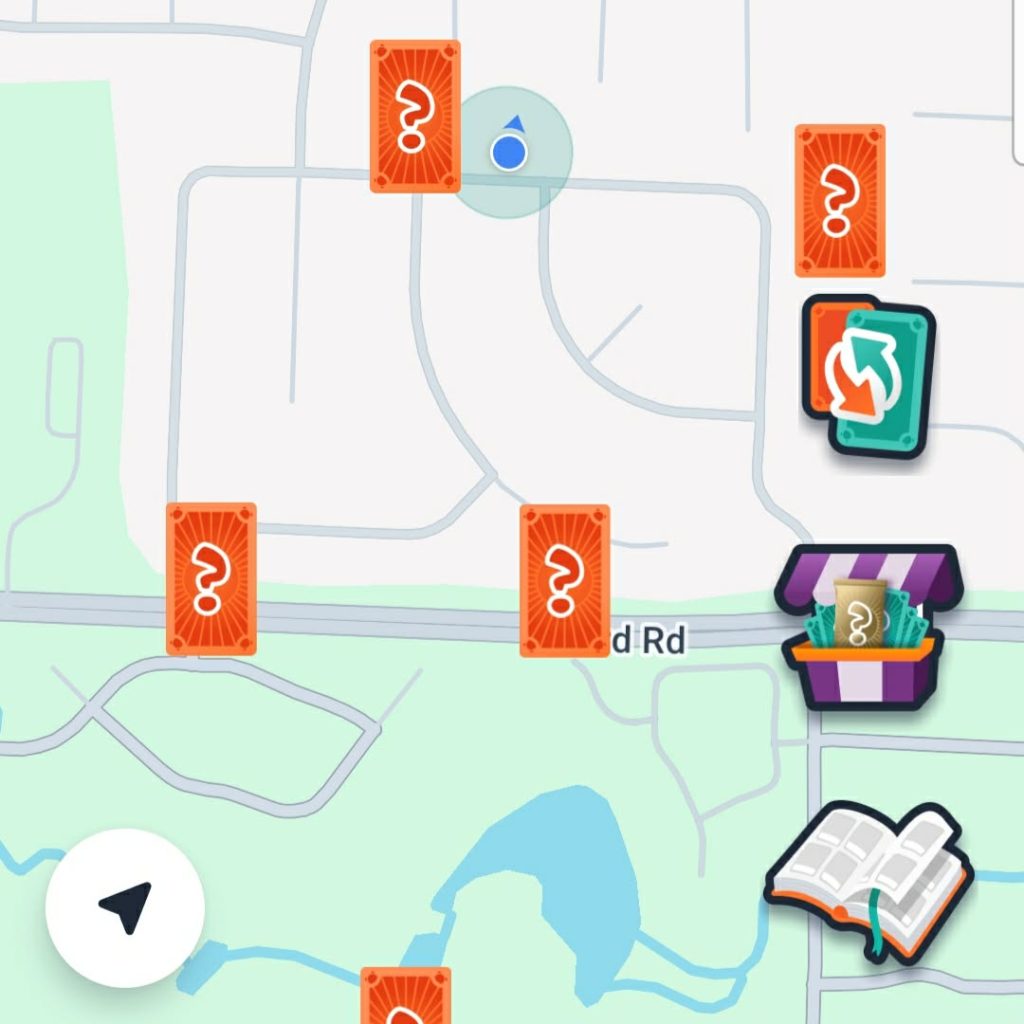Tap the mystery card partly cut off at the screen bottom

point(405,997)
